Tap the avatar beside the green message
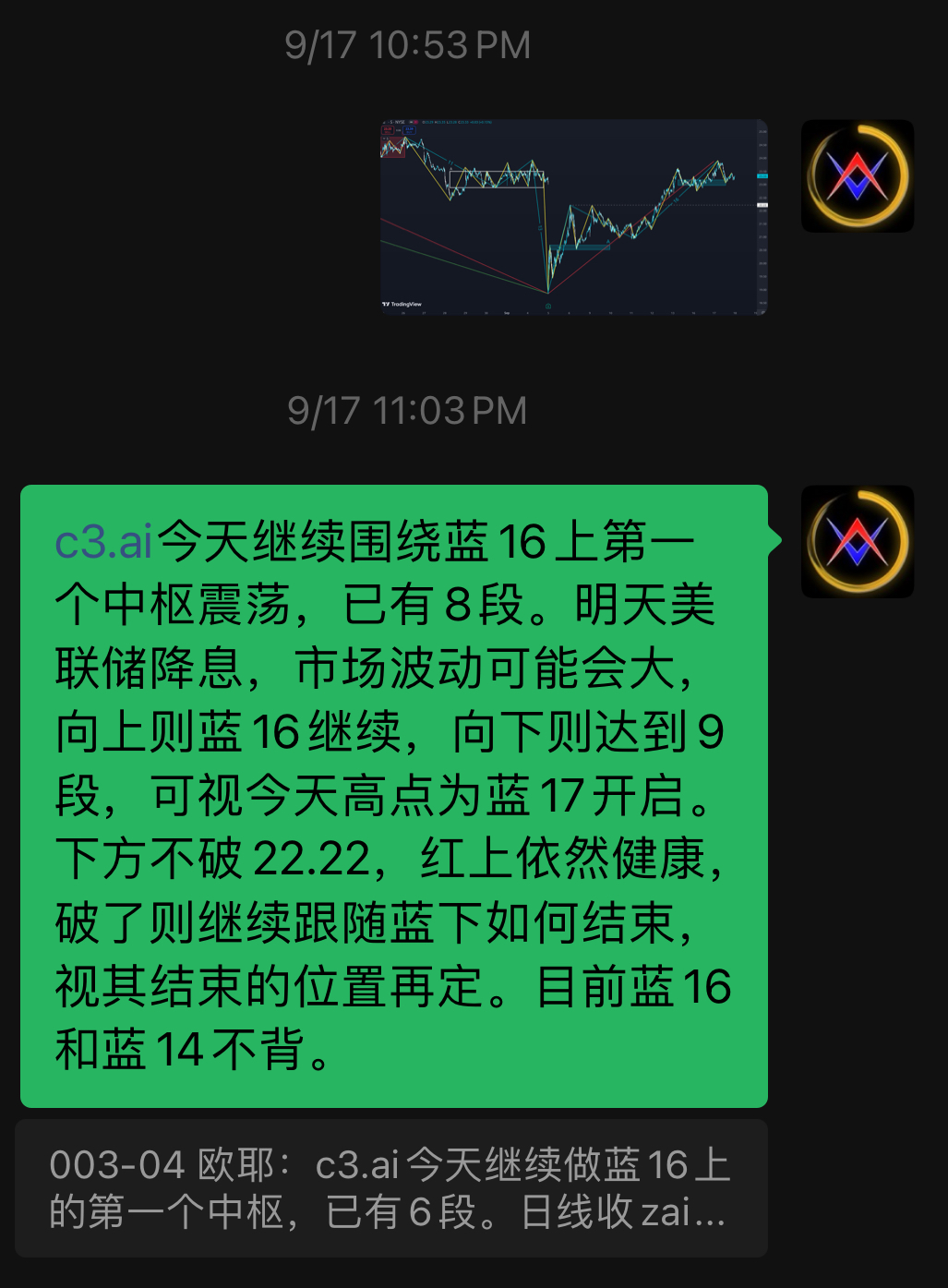The height and width of the screenshot is (1288, 948). coord(857,542)
